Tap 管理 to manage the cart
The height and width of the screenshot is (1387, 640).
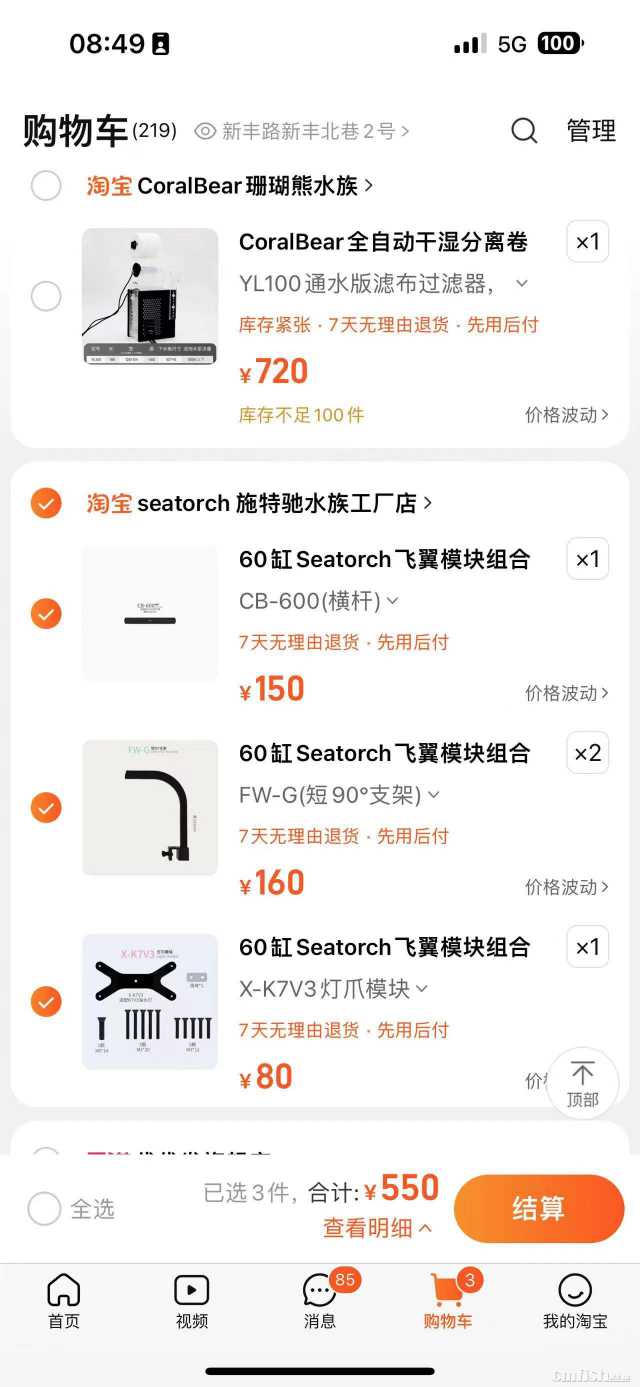click(591, 131)
